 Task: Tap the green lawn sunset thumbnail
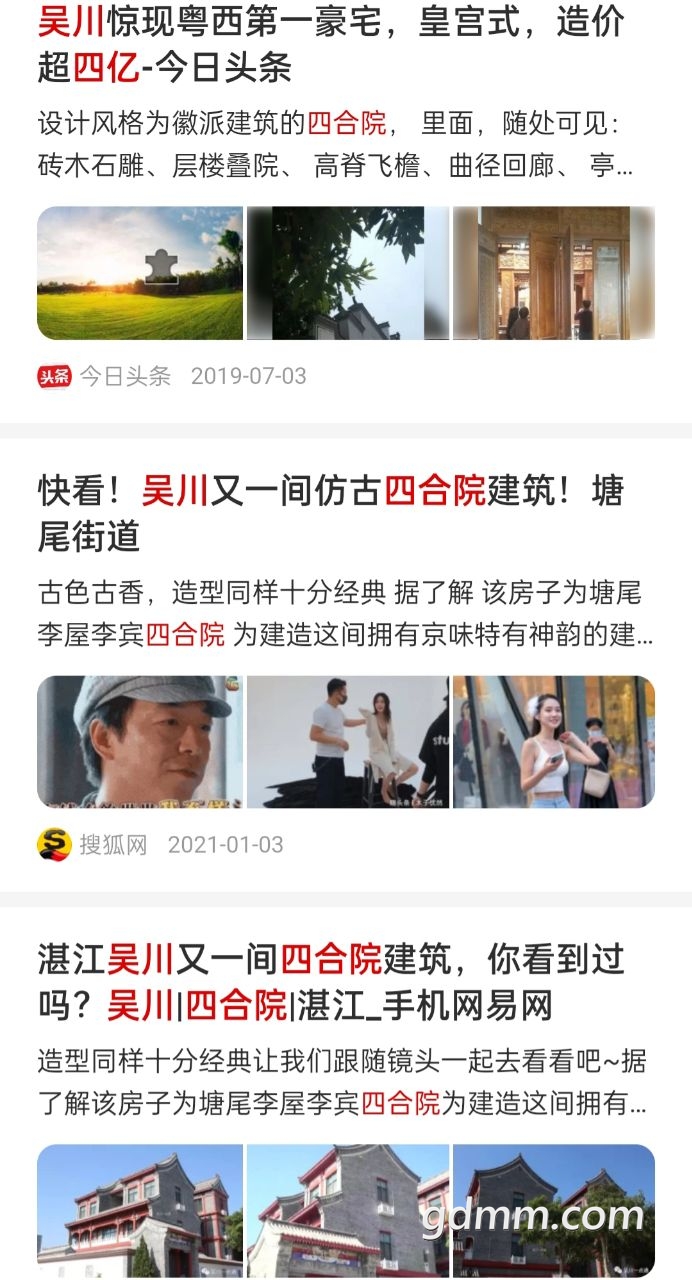(140, 273)
